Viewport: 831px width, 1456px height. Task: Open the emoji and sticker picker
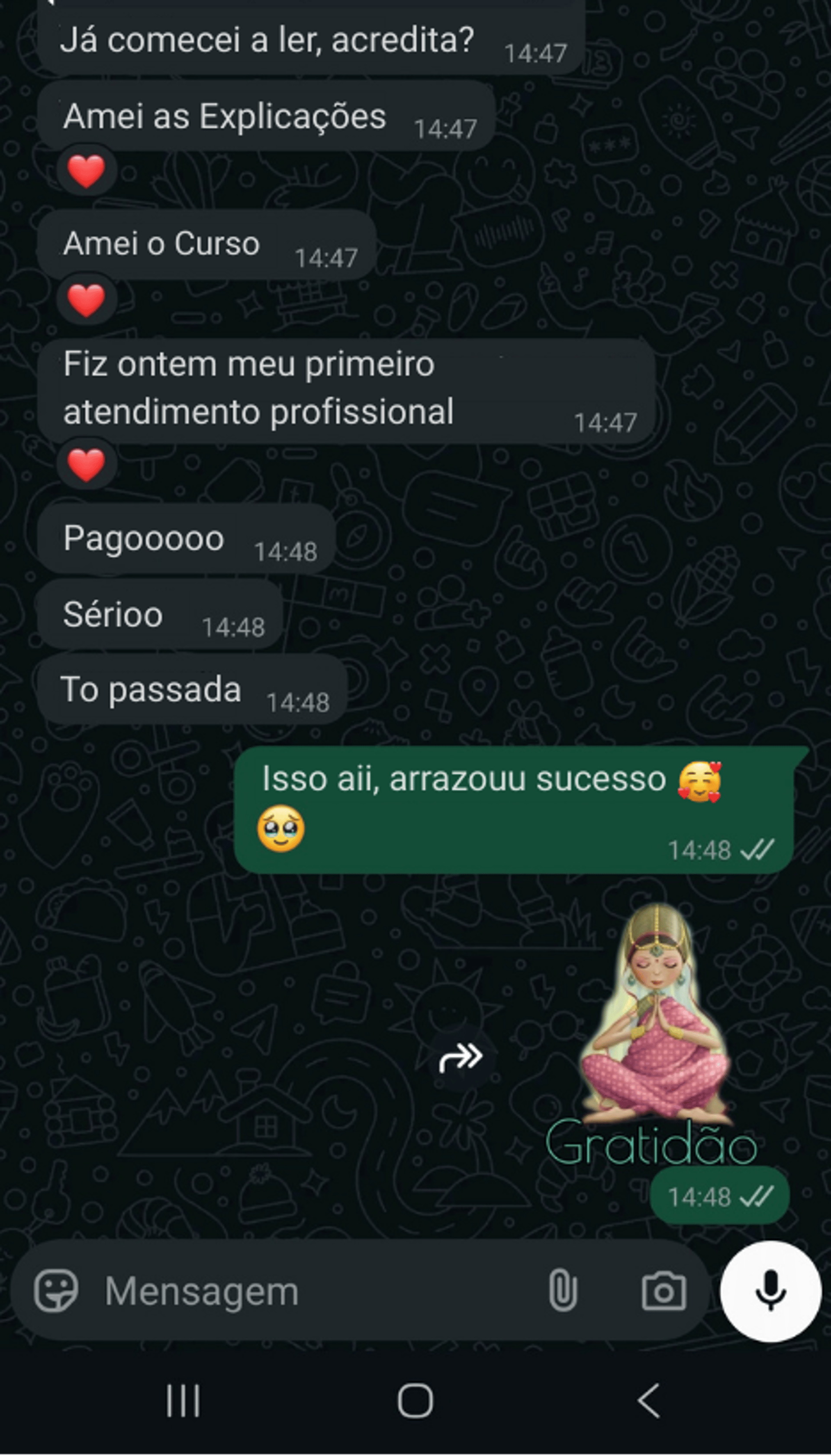click(x=55, y=1291)
